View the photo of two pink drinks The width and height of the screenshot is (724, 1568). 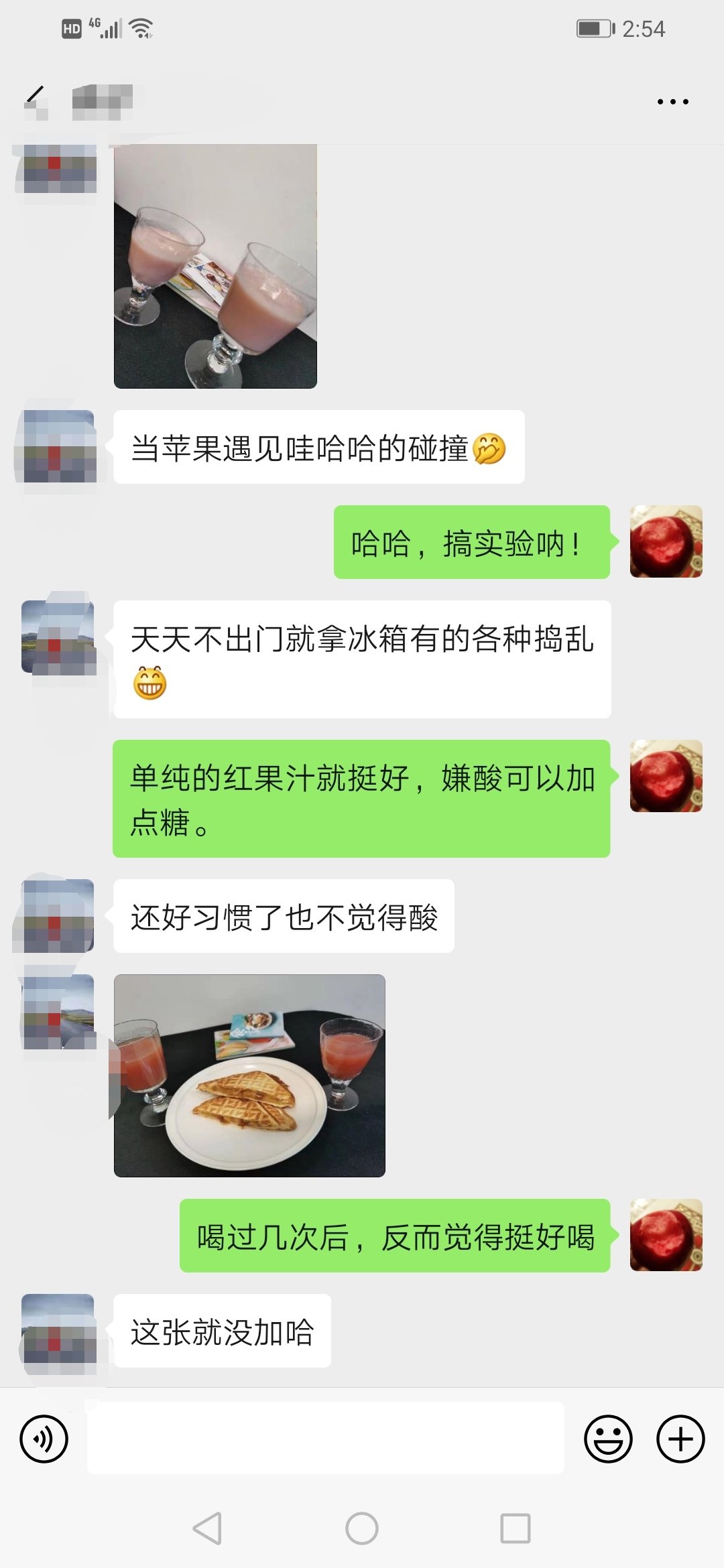pyautogui.click(x=215, y=266)
